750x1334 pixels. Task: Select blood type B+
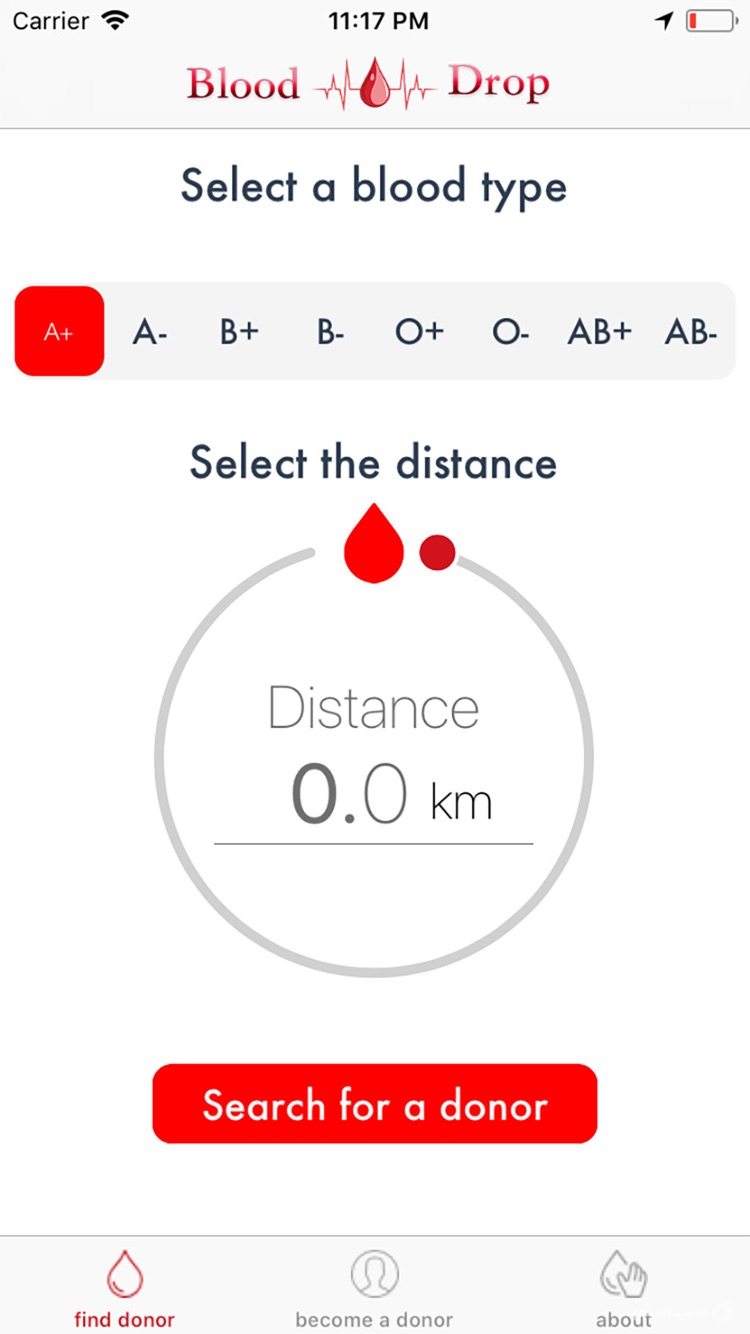[x=239, y=331]
